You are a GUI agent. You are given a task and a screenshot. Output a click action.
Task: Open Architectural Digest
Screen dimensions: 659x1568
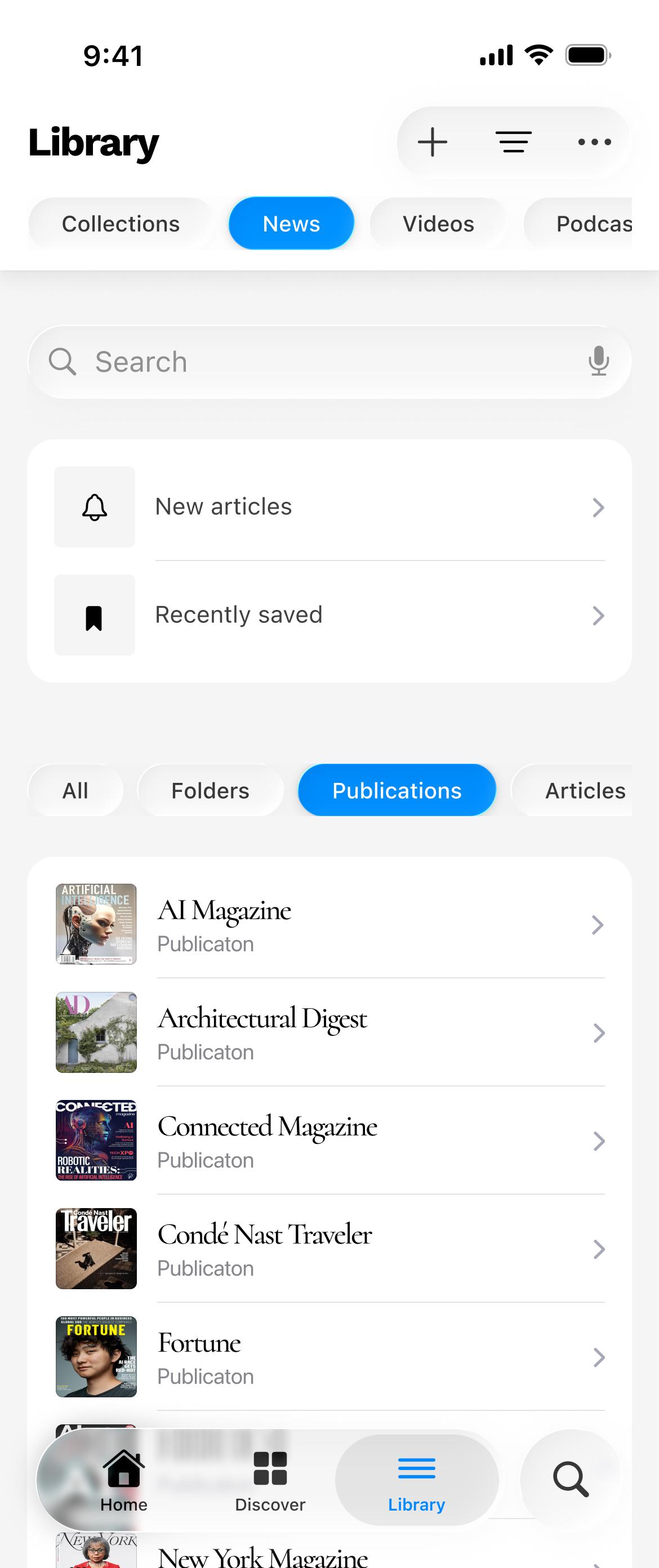tap(329, 1033)
